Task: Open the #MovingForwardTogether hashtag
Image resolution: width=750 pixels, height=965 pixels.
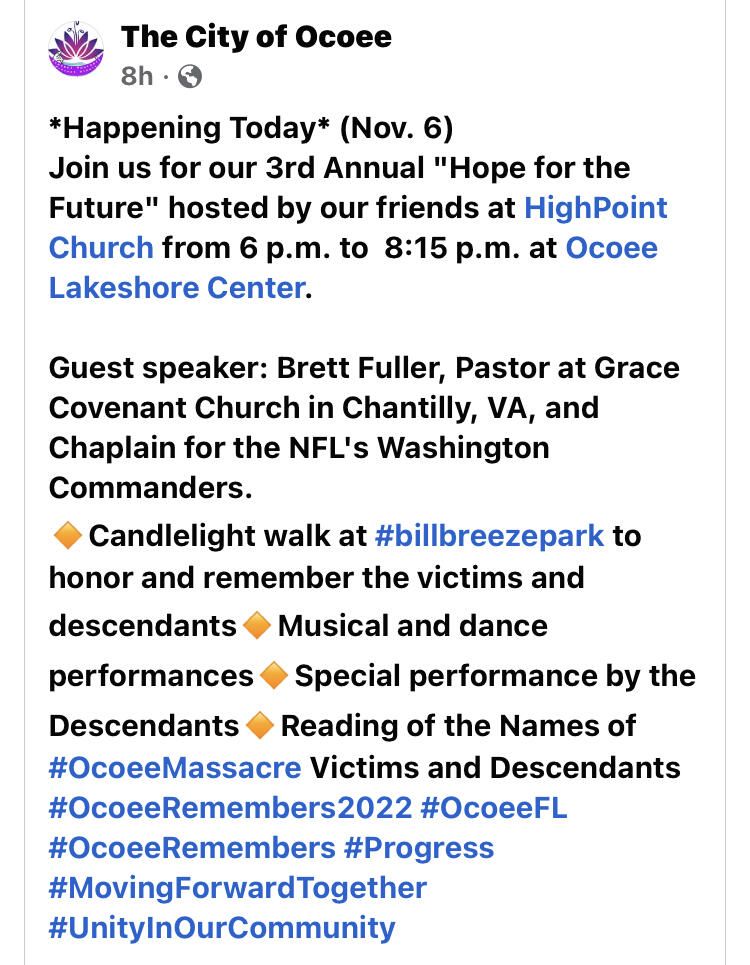Action: 240,887
